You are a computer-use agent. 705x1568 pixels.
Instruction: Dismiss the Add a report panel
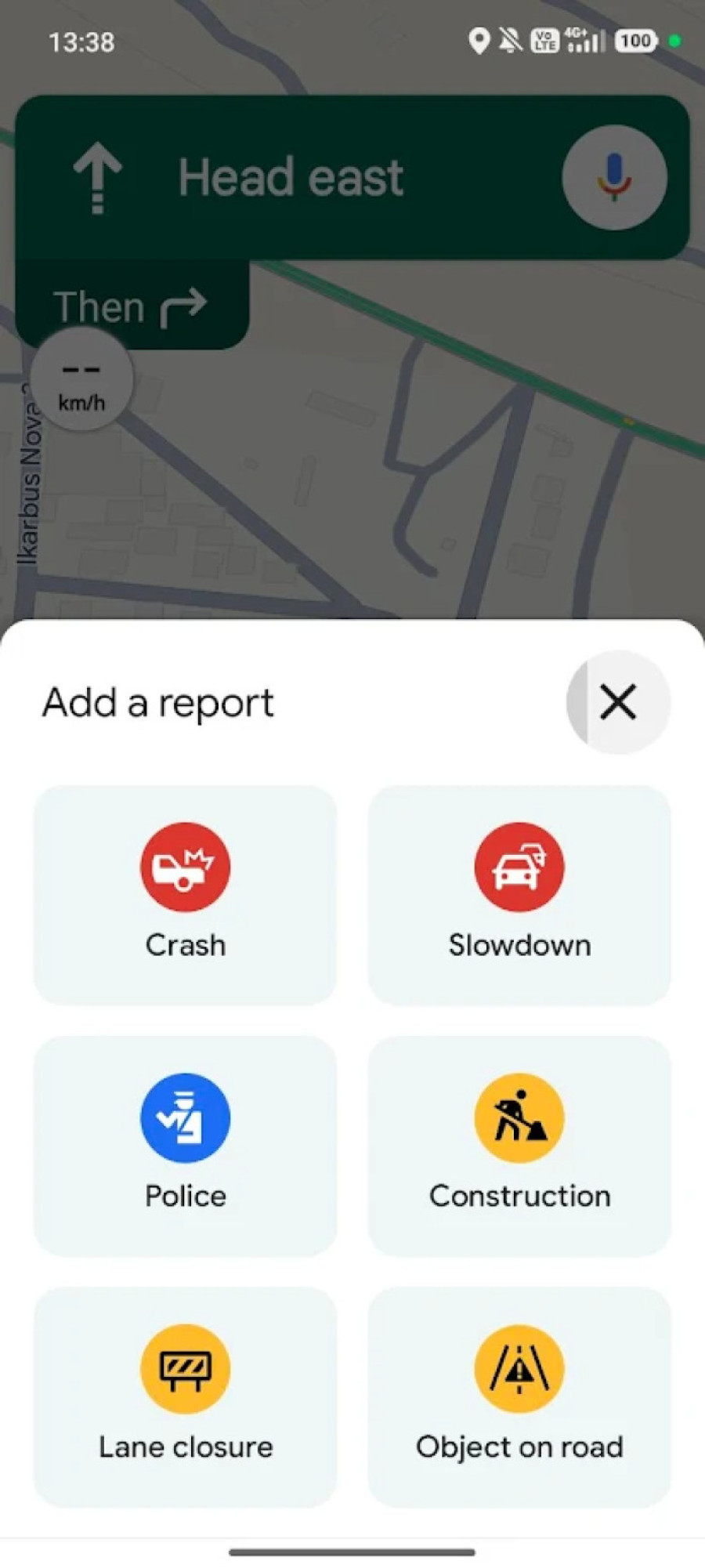(618, 702)
